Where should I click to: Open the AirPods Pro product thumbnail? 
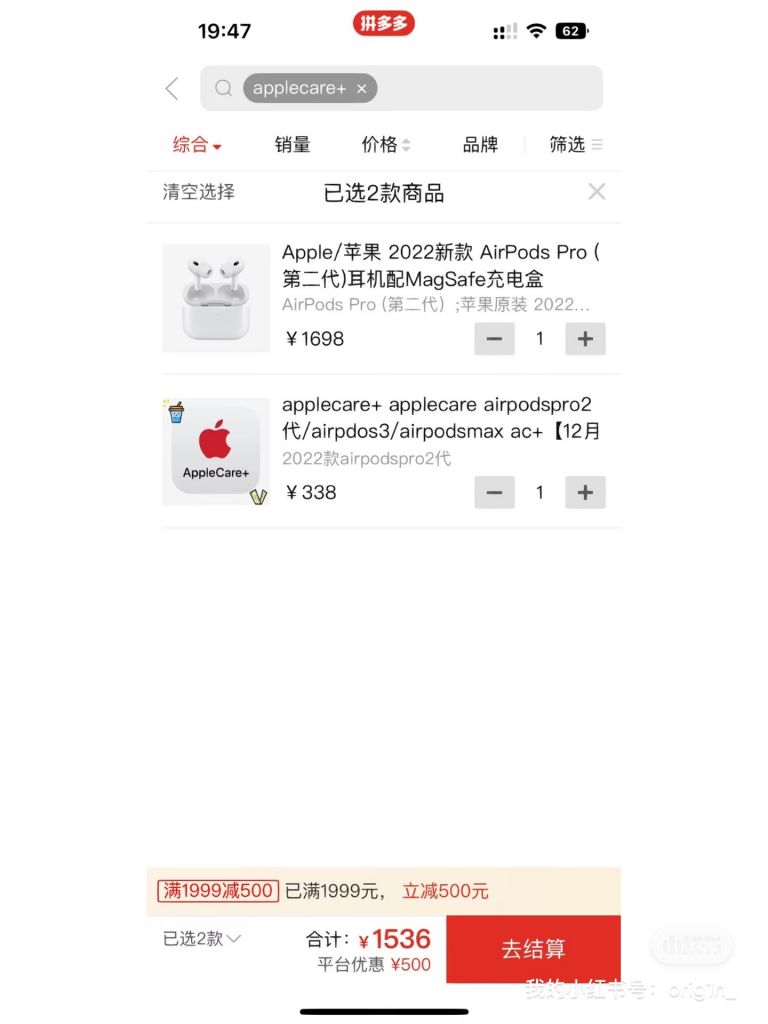click(216, 297)
